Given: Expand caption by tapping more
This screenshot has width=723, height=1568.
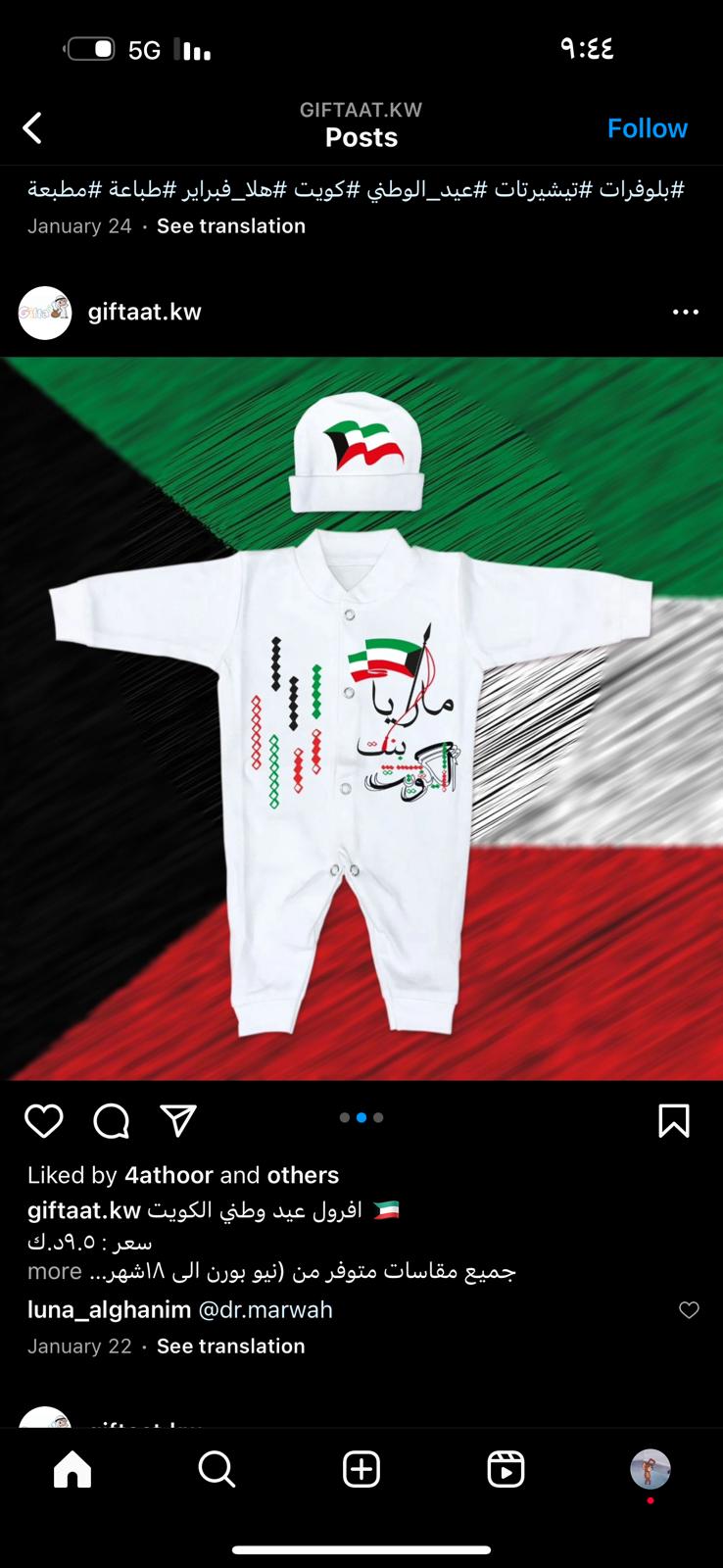Looking at the screenshot, I should (x=55, y=1271).
